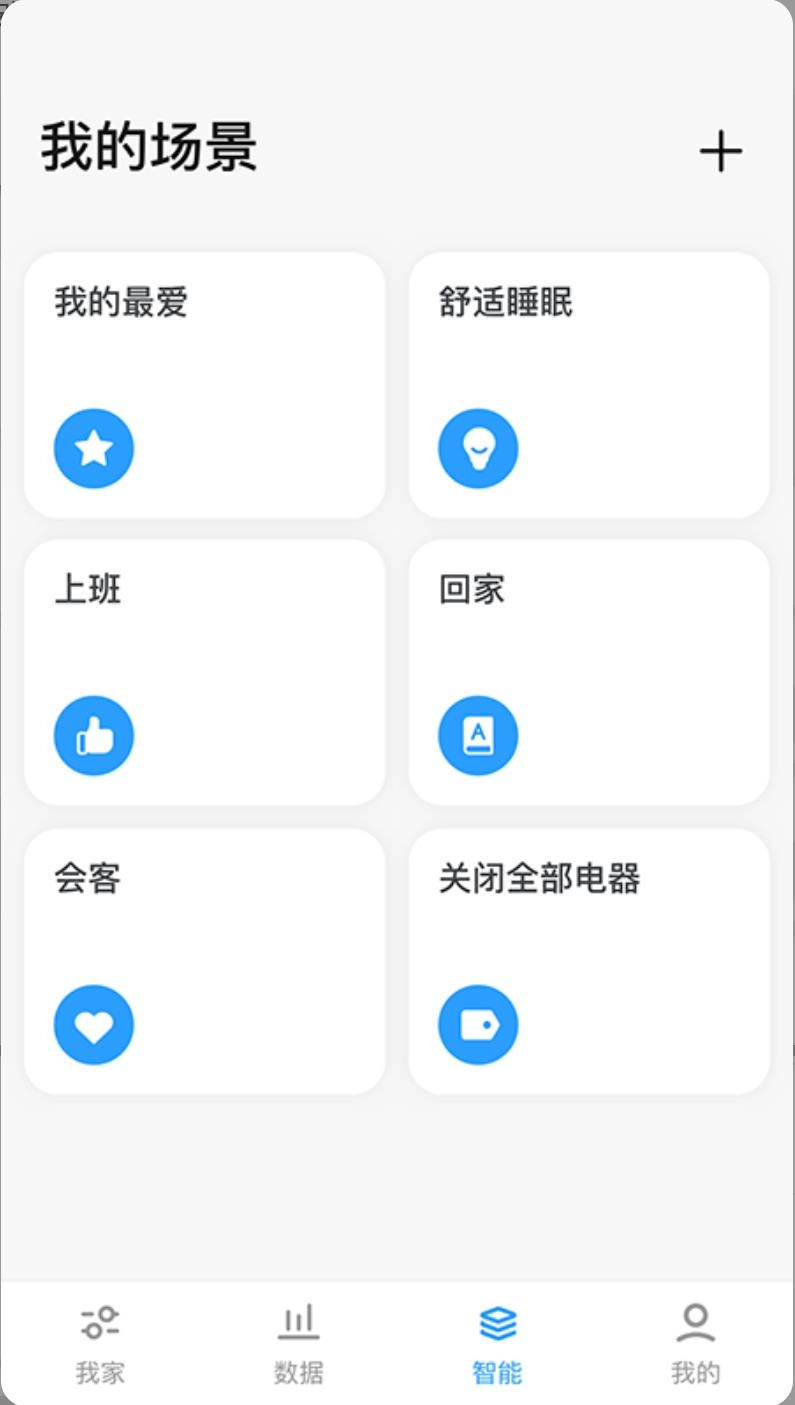Viewport: 795px width, 1405px height.
Task: Tap the light bulb icon in 舒适睡眠
Action: coord(478,448)
